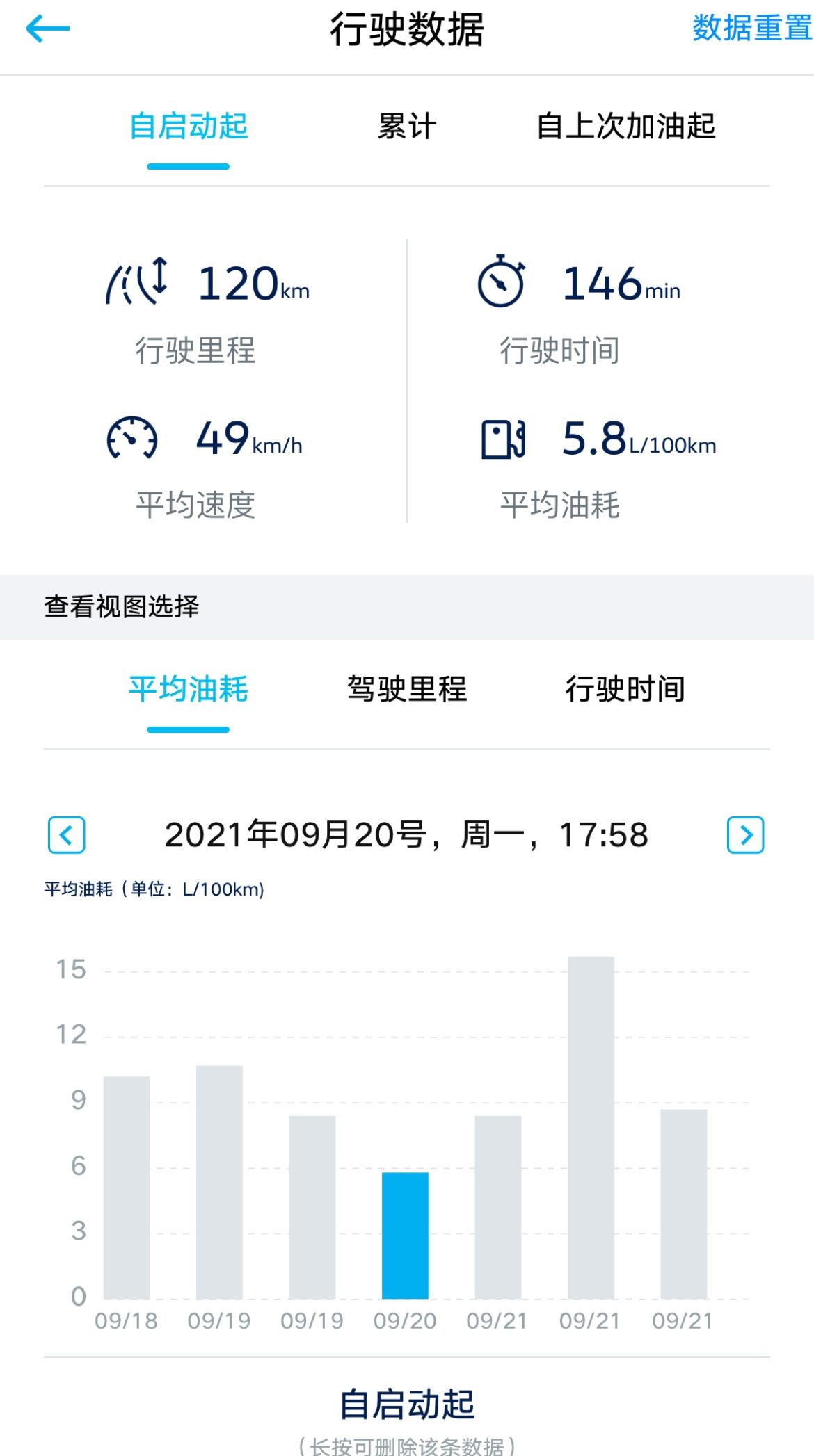Tap 数据重置 to reset data

tap(751, 29)
